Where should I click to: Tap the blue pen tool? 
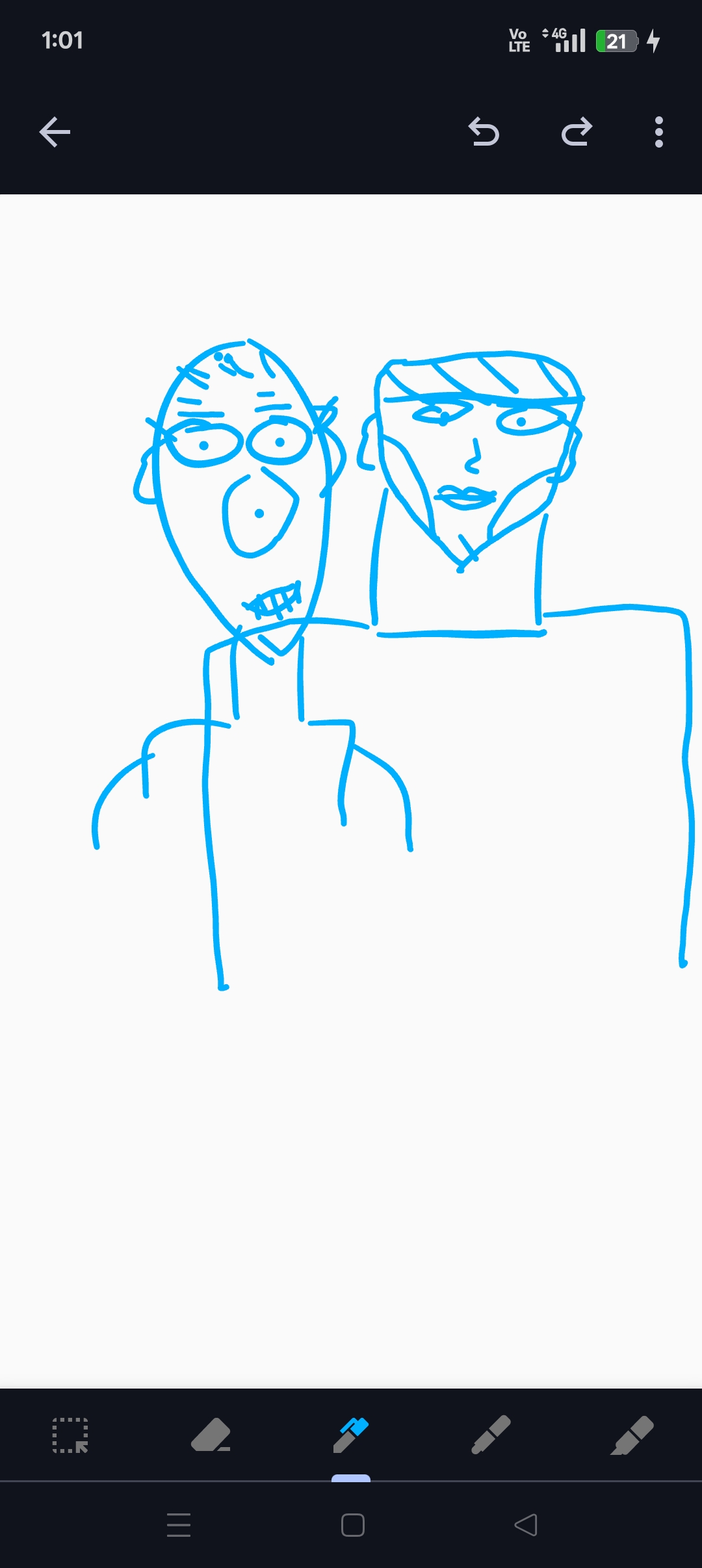pos(351,1435)
